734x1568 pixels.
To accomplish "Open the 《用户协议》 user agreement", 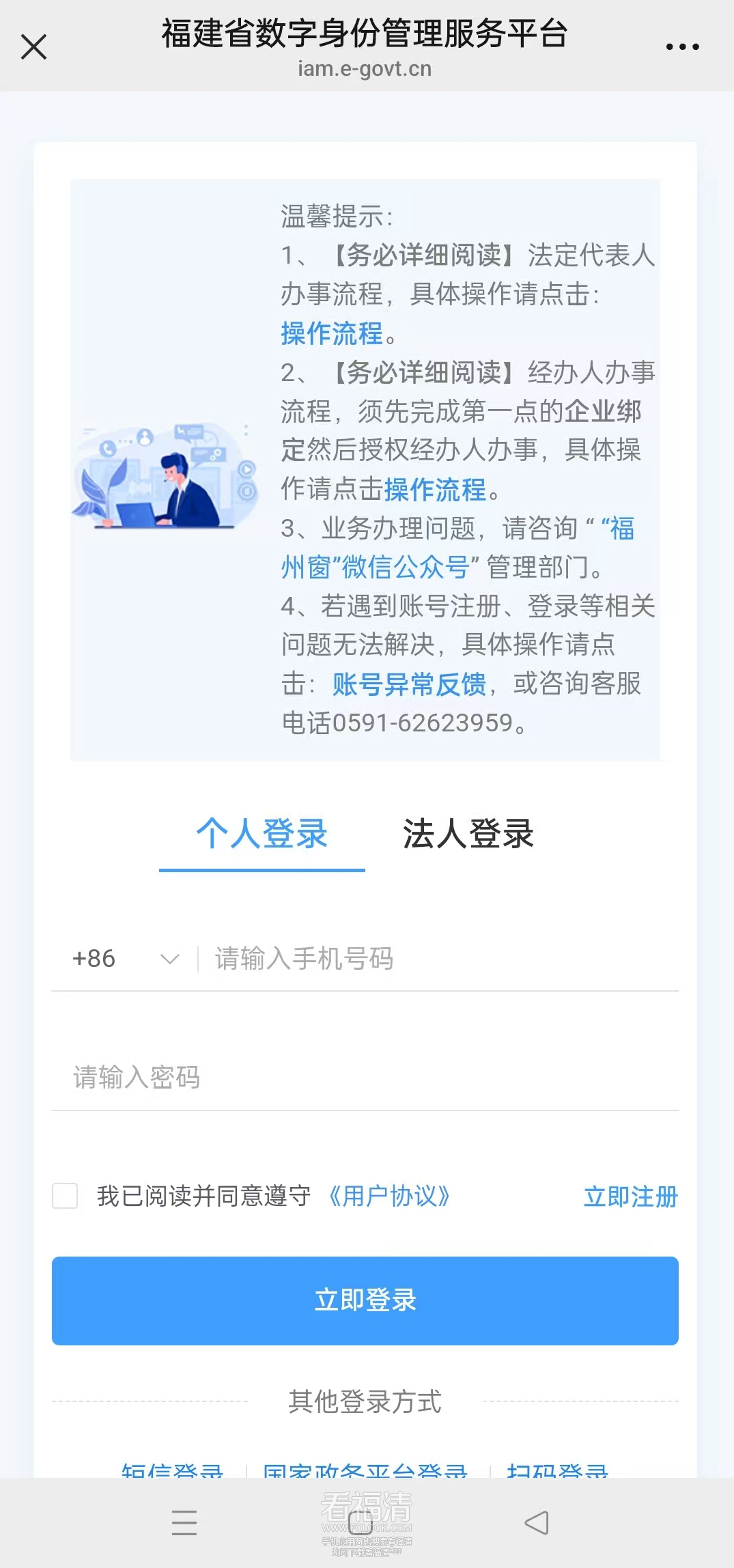I will tap(388, 1196).
